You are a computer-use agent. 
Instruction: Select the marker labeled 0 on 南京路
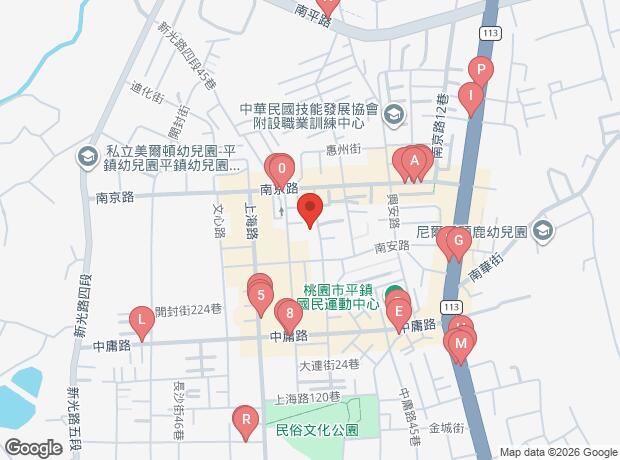(283, 169)
